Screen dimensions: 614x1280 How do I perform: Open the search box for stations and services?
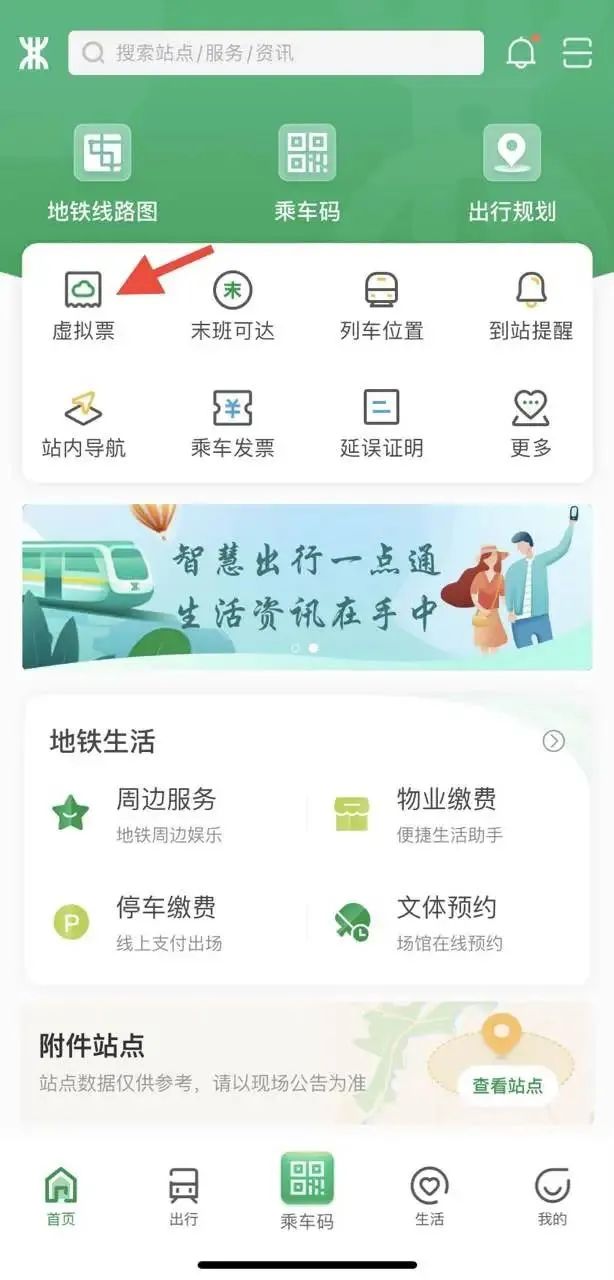[x=275, y=53]
